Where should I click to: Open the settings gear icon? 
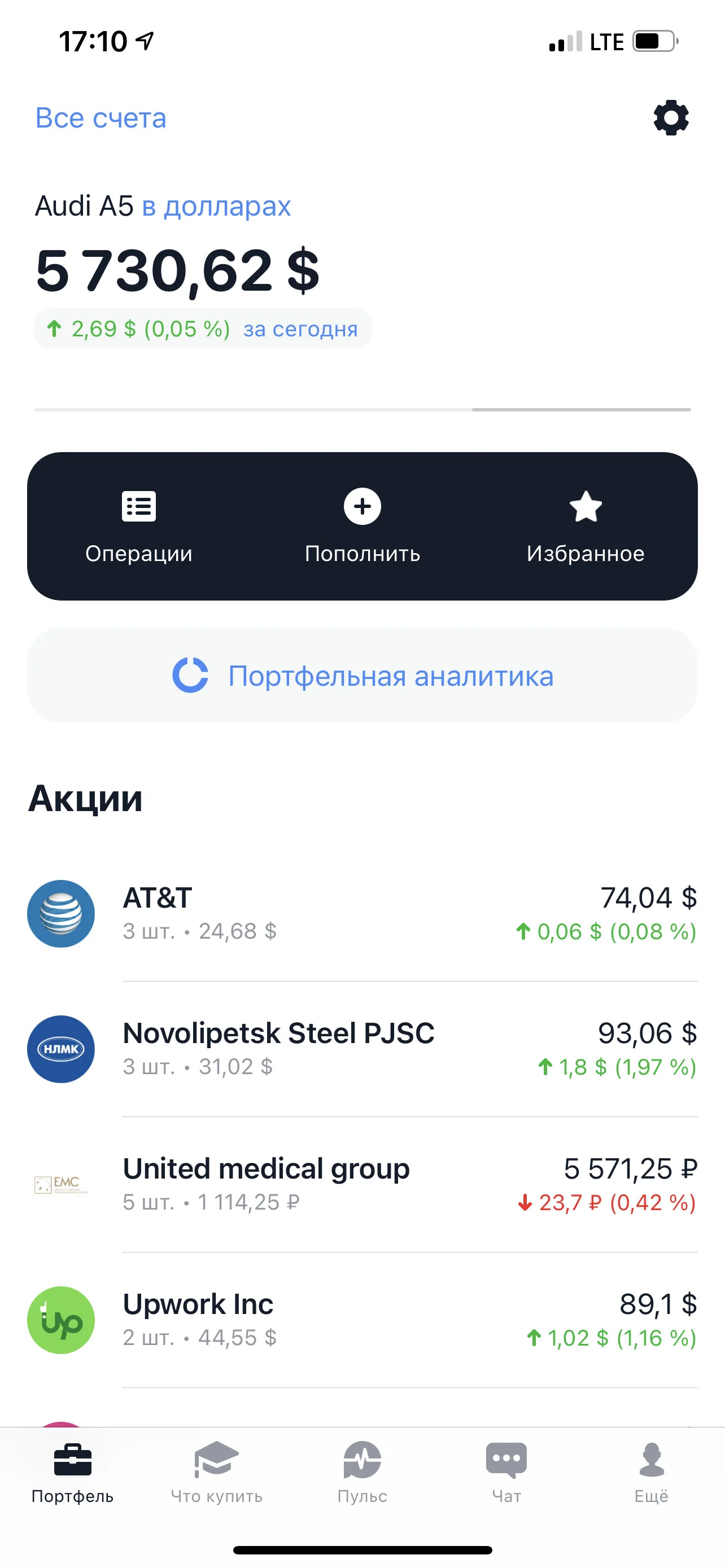[x=671, y=117]
